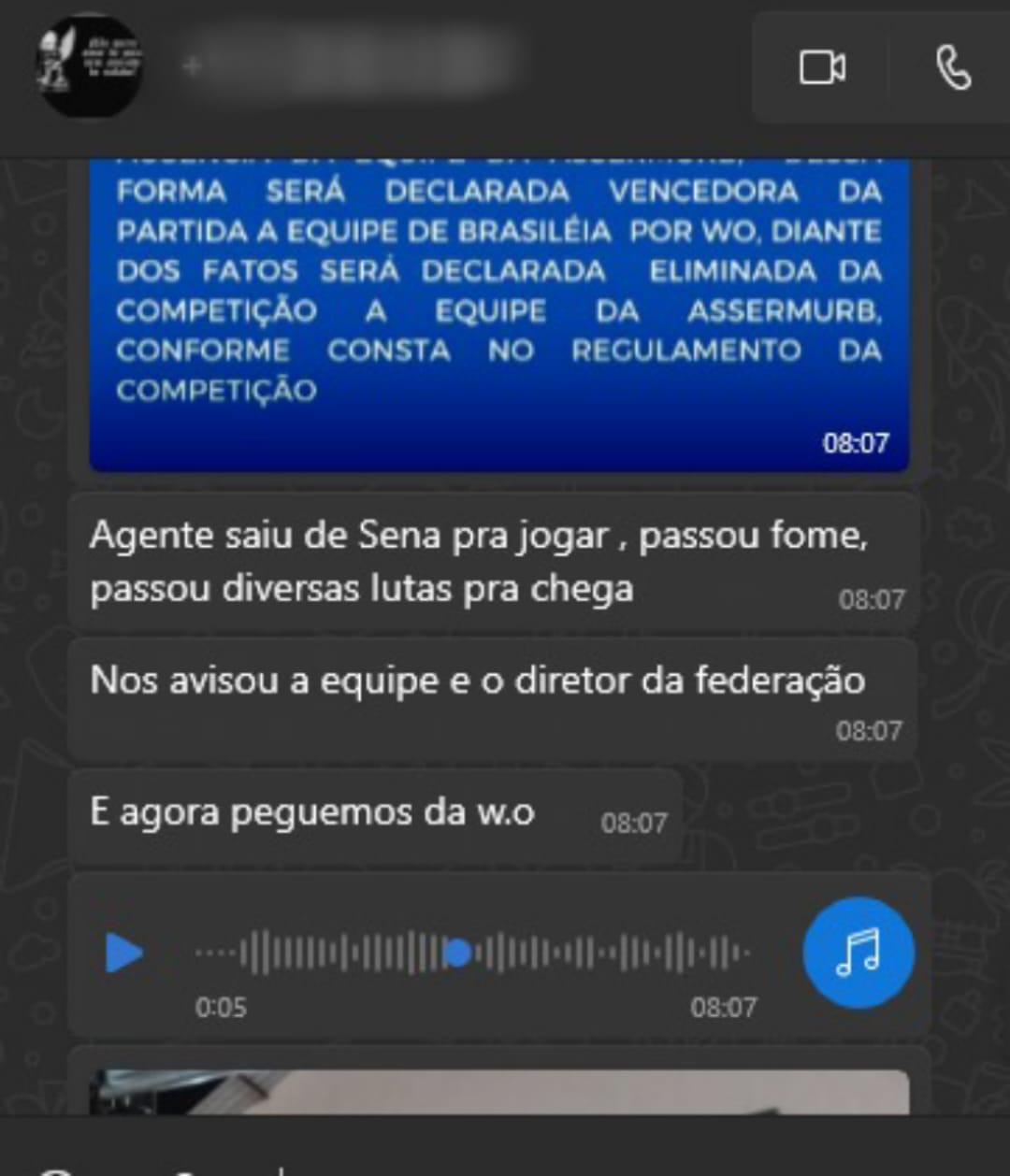Seek within the voice message waveform
Screen dimensions: 1010x1176
coord(472,953)
